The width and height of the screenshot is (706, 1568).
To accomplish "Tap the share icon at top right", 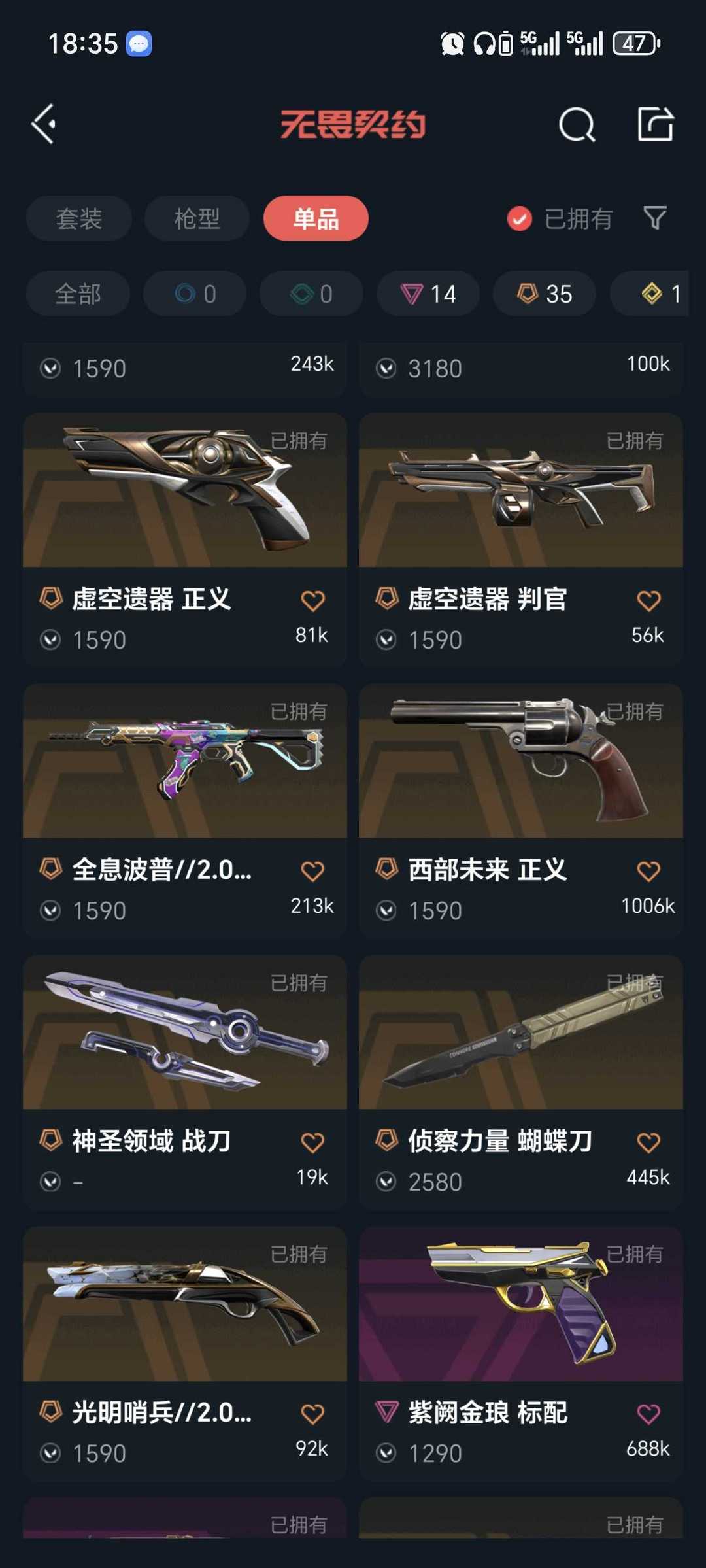I will (657, 124).
